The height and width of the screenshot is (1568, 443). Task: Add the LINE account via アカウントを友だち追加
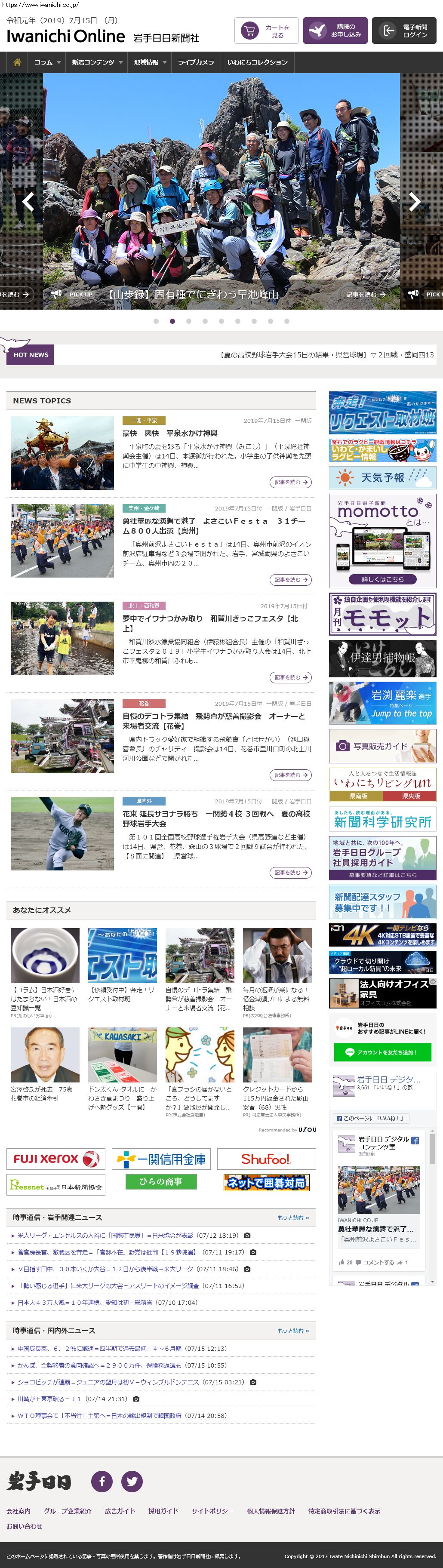pos(382,1052)
